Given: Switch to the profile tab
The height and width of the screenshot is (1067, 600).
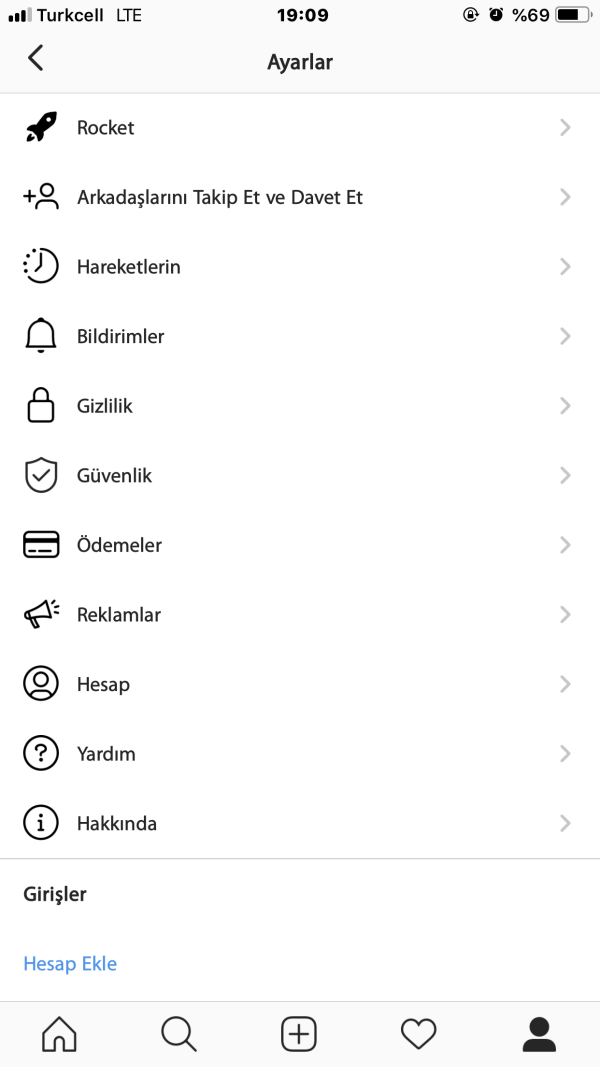Looking at the screenshot, I should [x=539, y=1034].
